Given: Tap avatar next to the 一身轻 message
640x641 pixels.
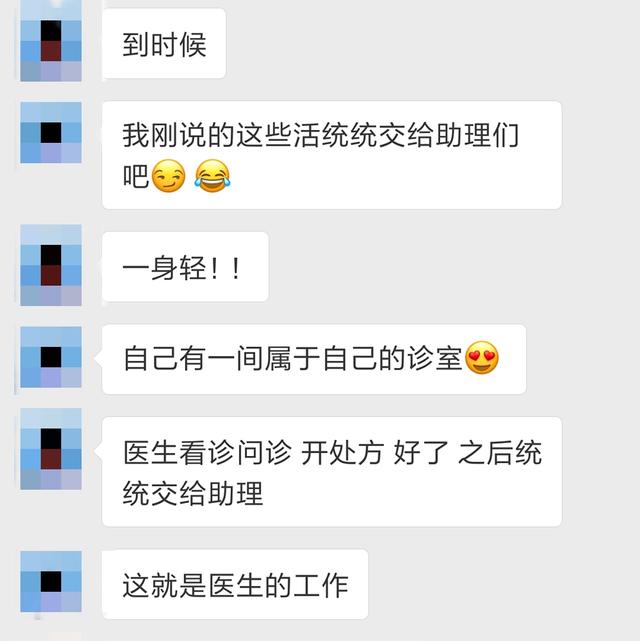Looking at the screenshot, I should pos(51,265).
